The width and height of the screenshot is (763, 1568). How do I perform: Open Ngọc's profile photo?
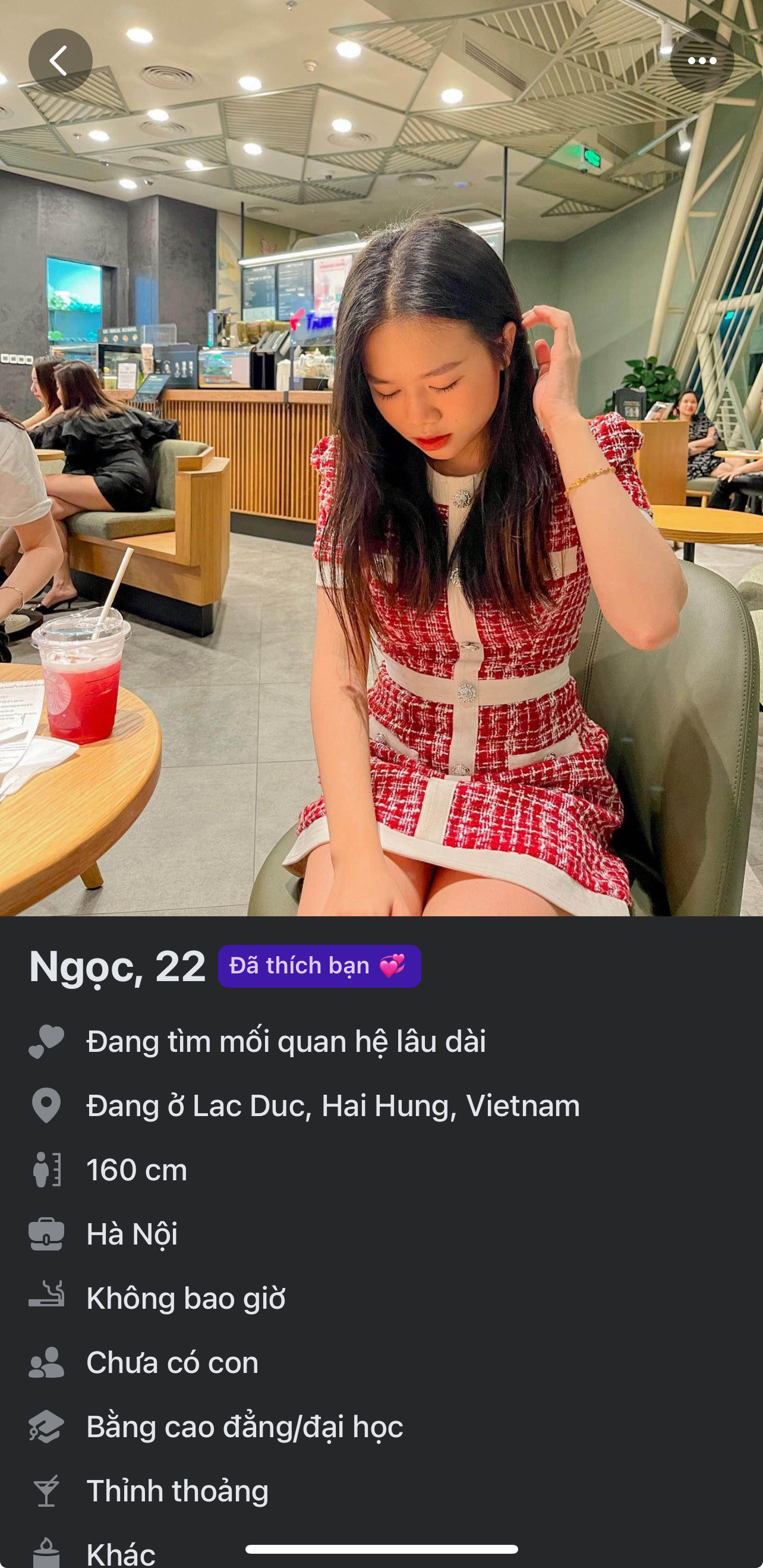(x=381, y=487)
